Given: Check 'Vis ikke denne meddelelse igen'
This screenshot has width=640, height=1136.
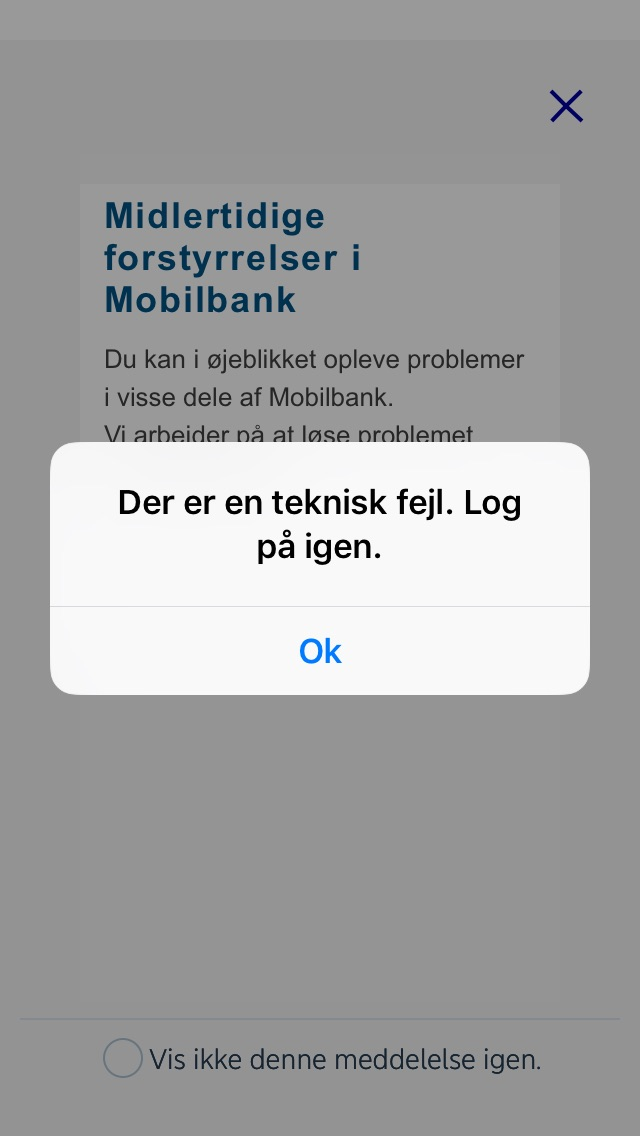Looking at the screenshot, I should pyautogui.click(x=123, y=1058).
